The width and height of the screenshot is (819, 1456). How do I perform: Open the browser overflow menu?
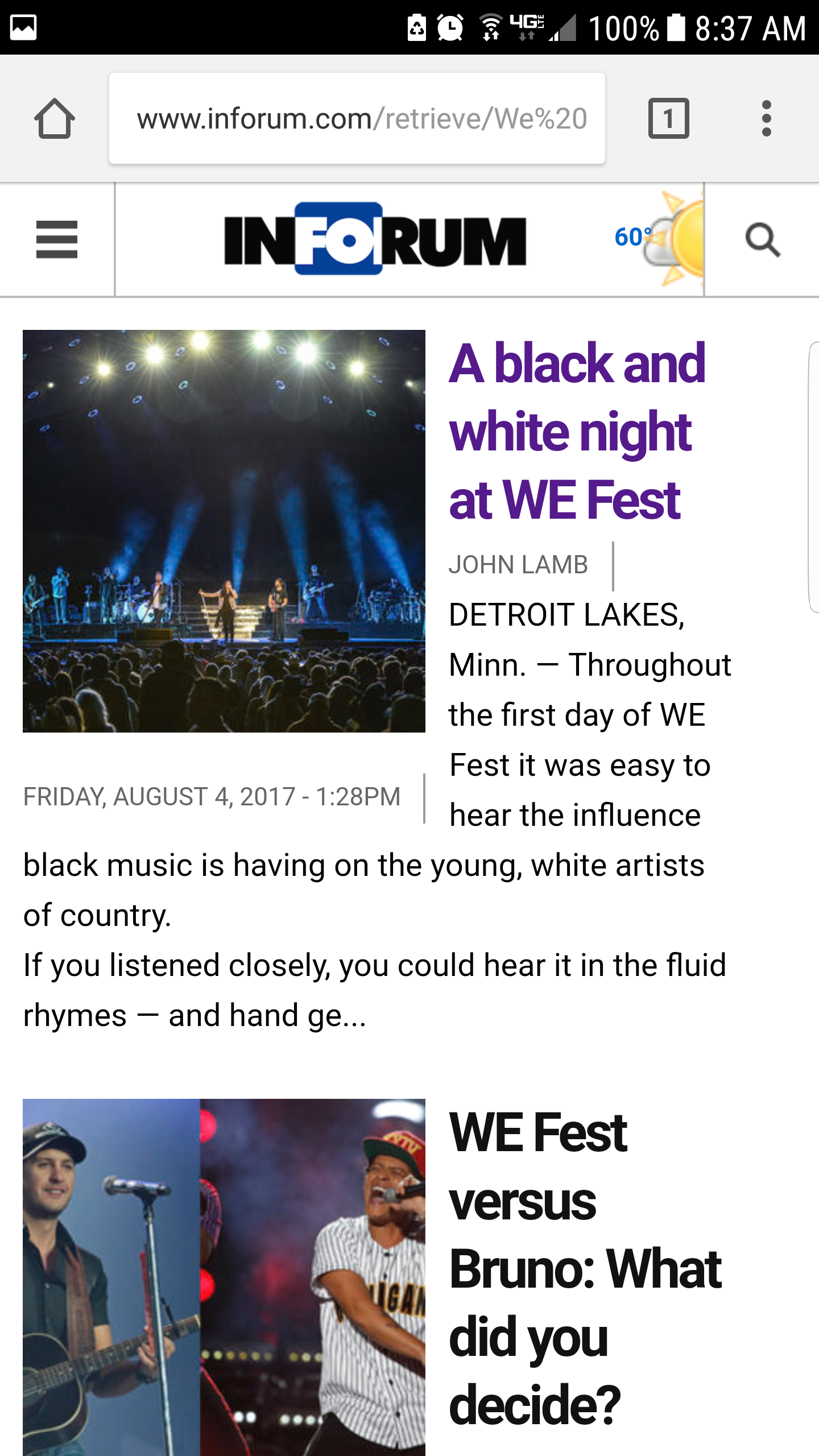coord(766,119)
